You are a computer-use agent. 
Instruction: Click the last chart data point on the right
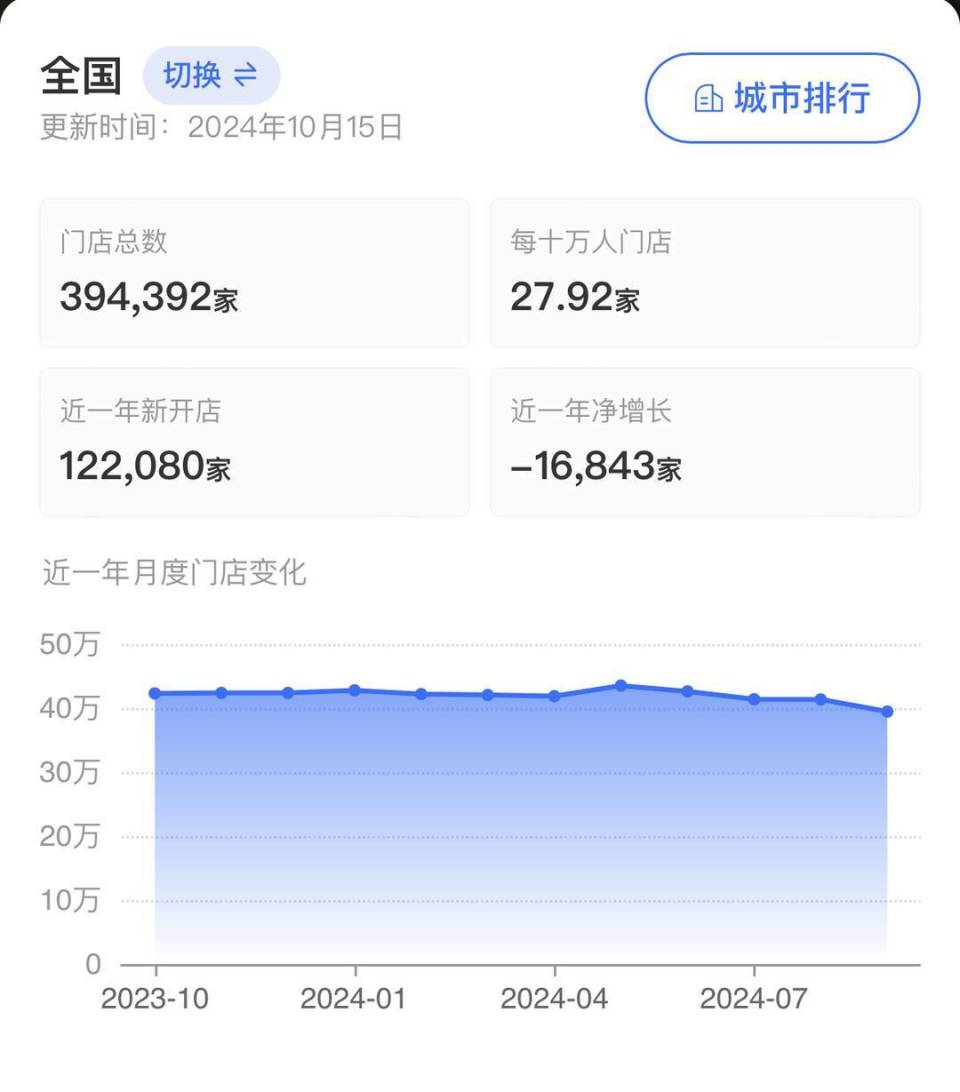(886, 711)
